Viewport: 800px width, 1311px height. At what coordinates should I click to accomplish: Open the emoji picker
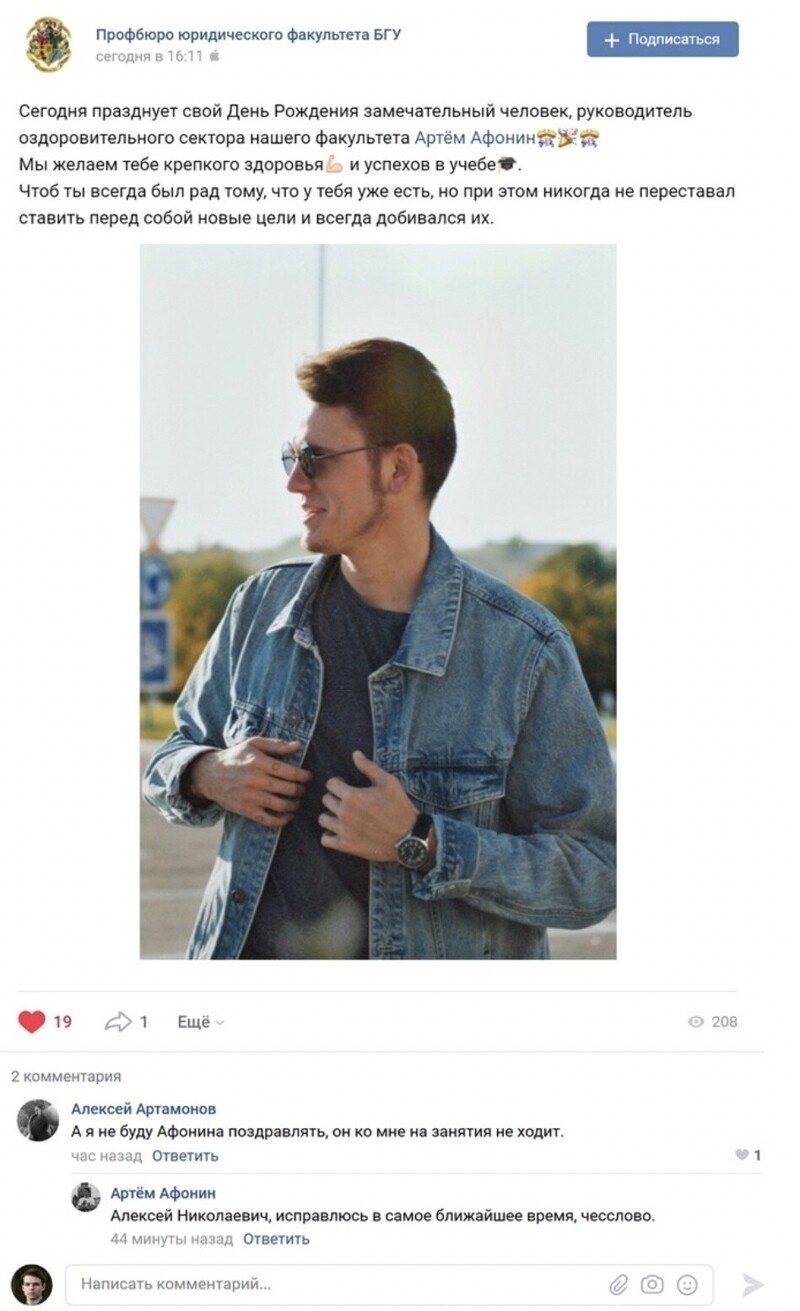pyautogui.click(x=687, y=1284)
